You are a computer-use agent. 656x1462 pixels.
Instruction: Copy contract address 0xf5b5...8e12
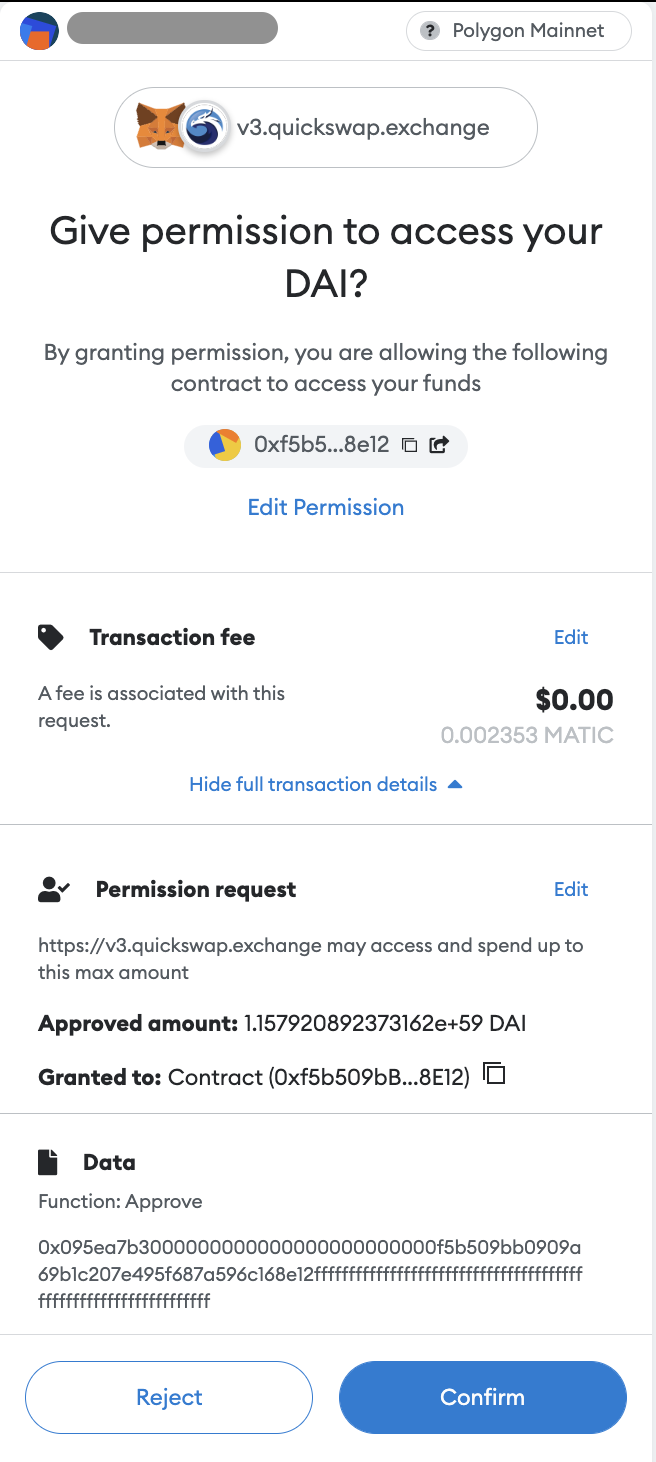pyautogui.click(x=409, y=446)
